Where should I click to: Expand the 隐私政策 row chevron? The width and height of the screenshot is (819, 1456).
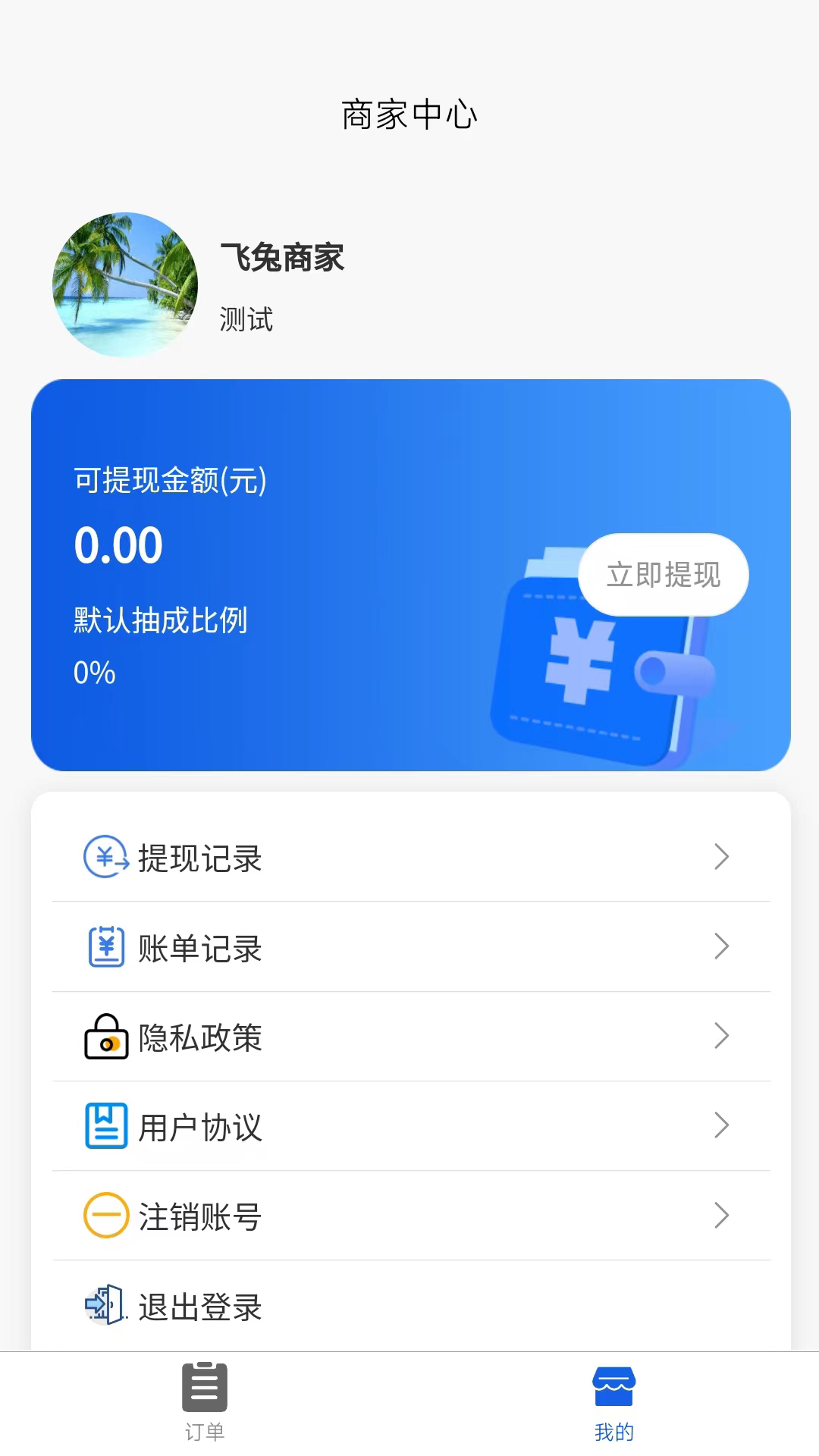[723, 1037]
